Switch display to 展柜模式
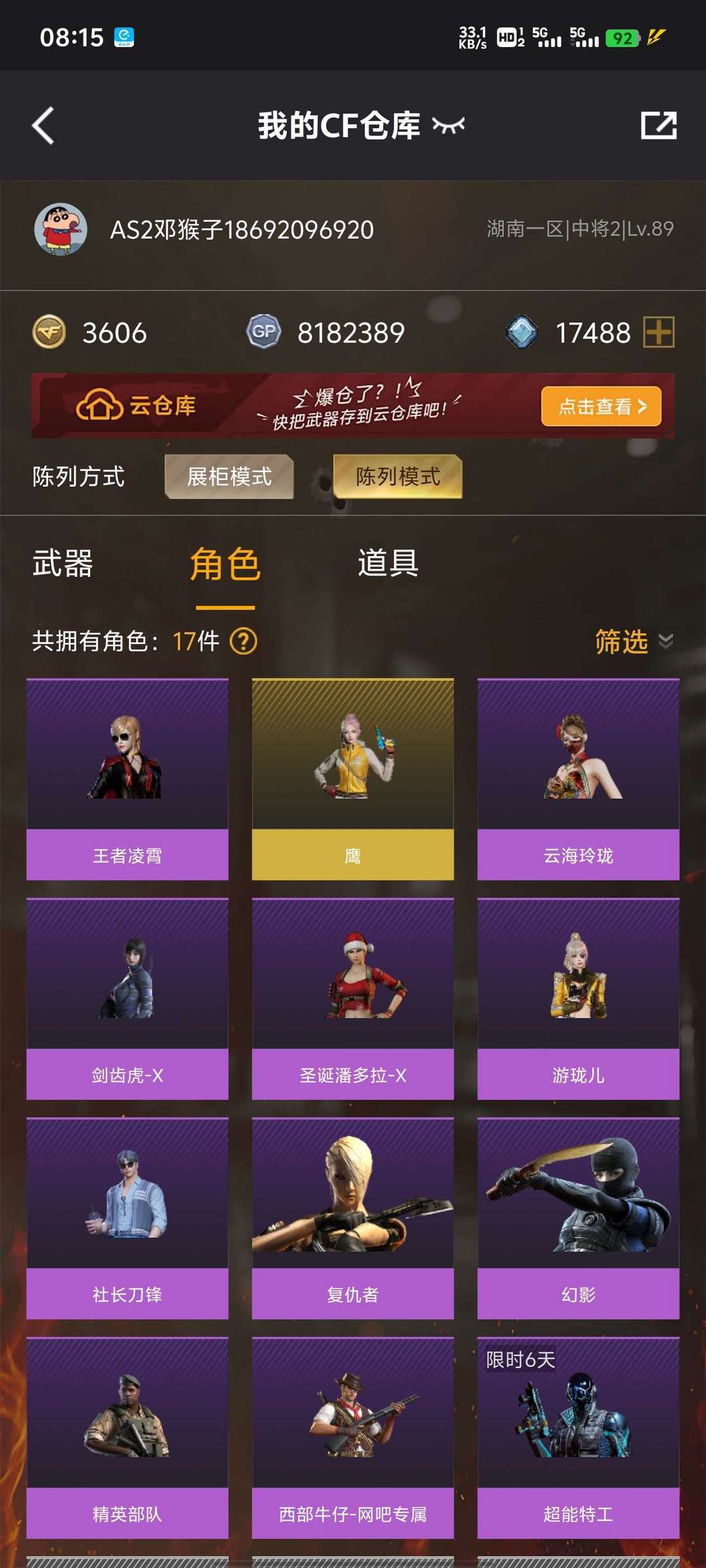This screenshot has height=1568, width=706. tap(228, 477)
